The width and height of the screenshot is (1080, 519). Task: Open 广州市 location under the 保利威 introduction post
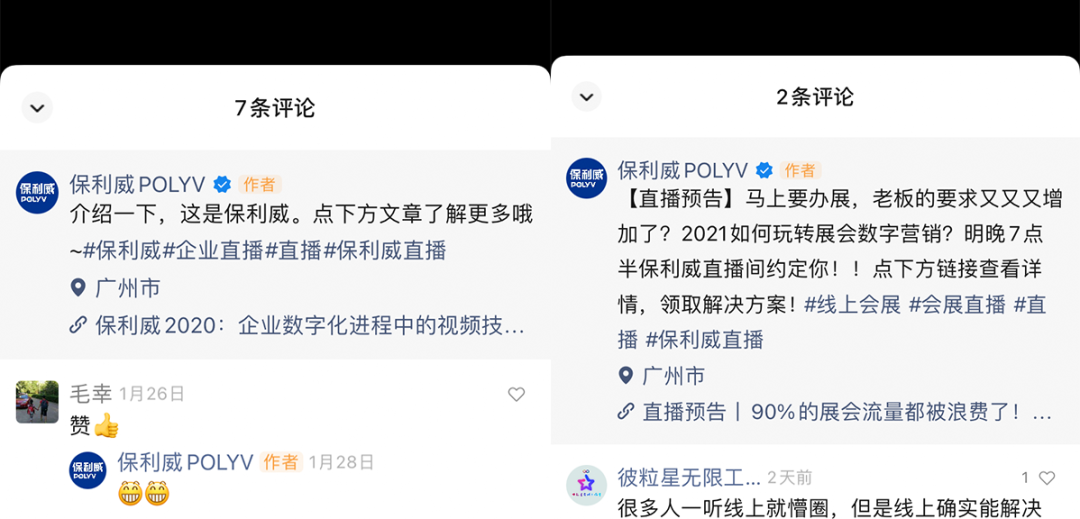tap(127, 289)
